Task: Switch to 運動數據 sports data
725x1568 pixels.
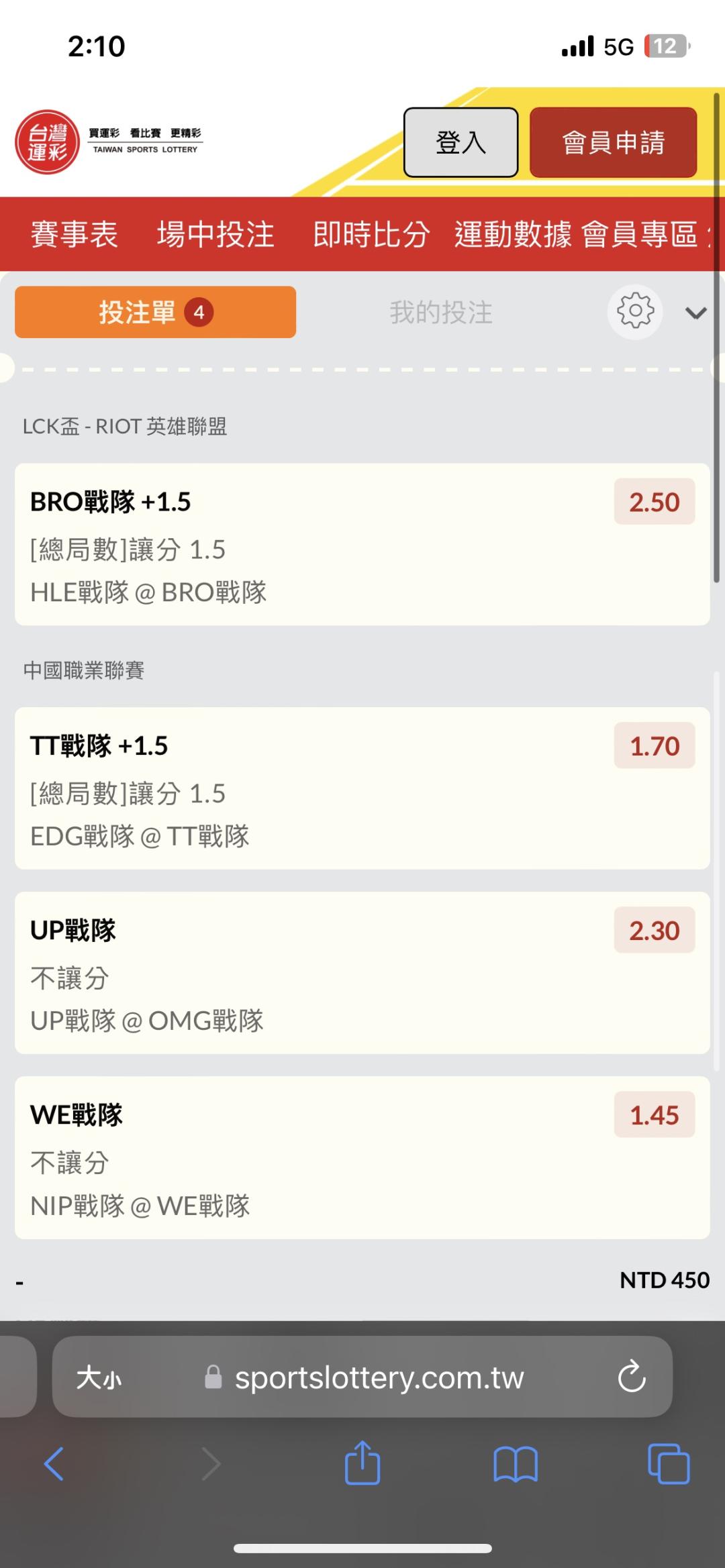Action: (x=513, y=234)
